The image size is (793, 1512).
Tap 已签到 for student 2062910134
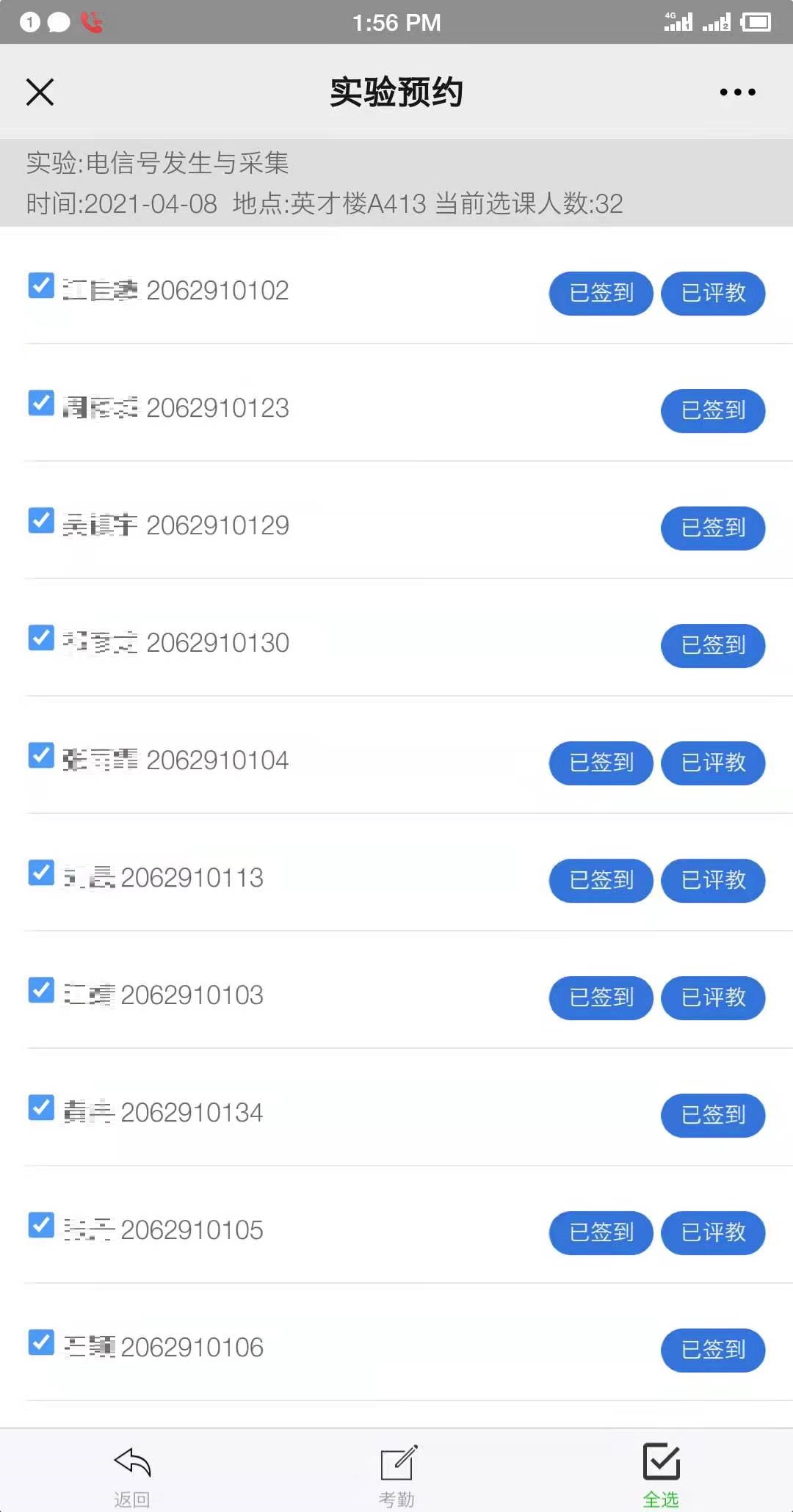(713, 1116)
